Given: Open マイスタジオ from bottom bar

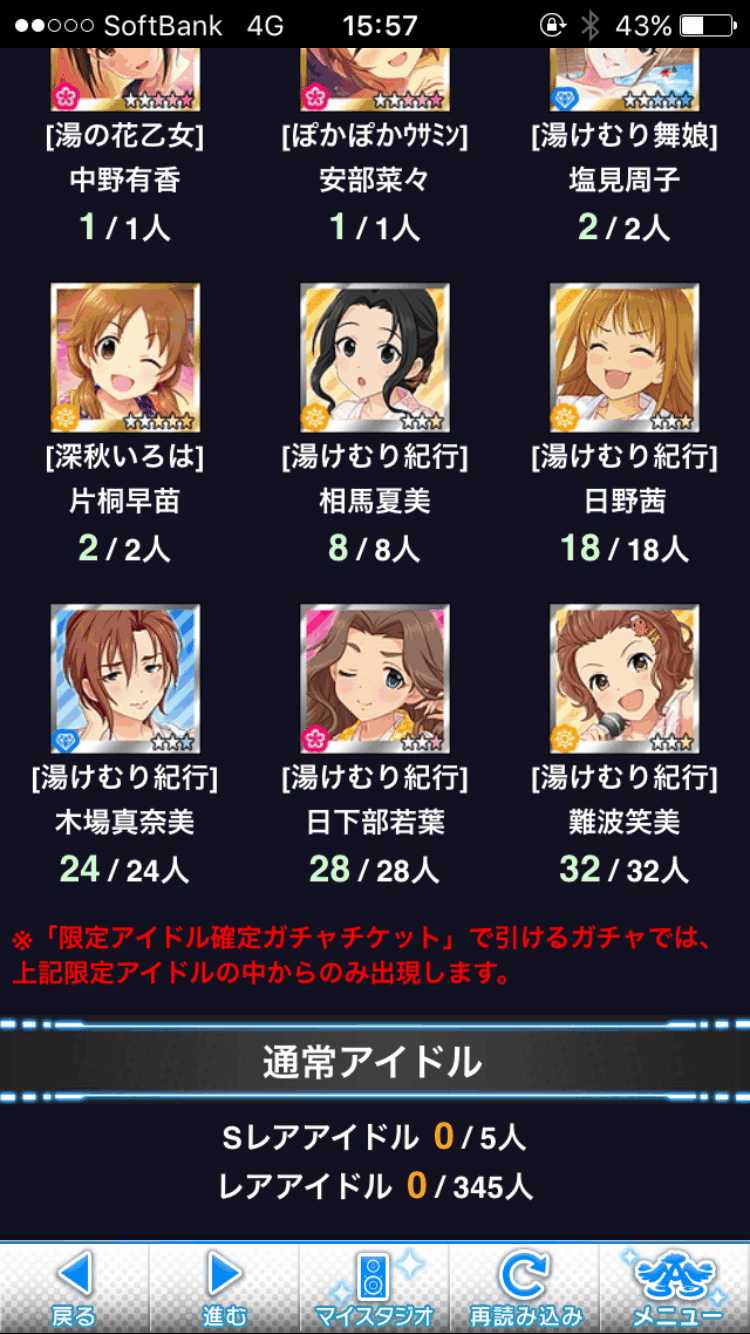Looking at the screenshot, I should (x=374, y=1288).
